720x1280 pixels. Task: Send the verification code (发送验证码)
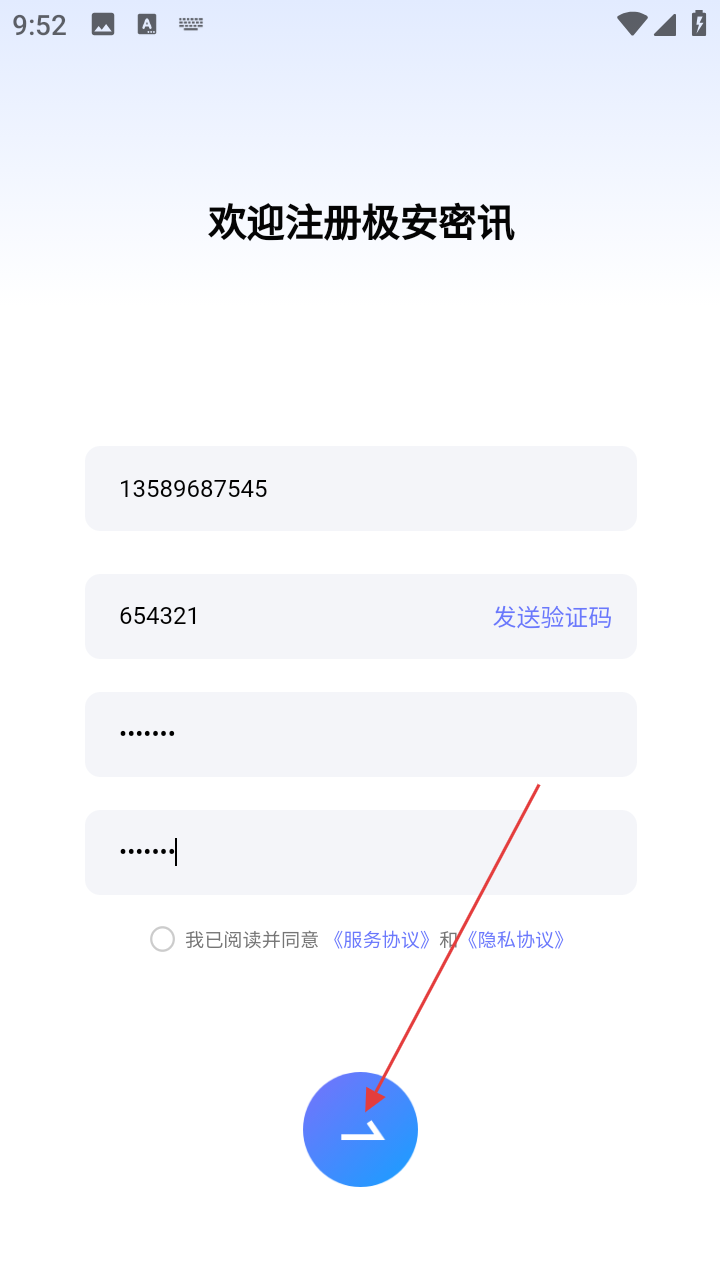tap(552, 617)
